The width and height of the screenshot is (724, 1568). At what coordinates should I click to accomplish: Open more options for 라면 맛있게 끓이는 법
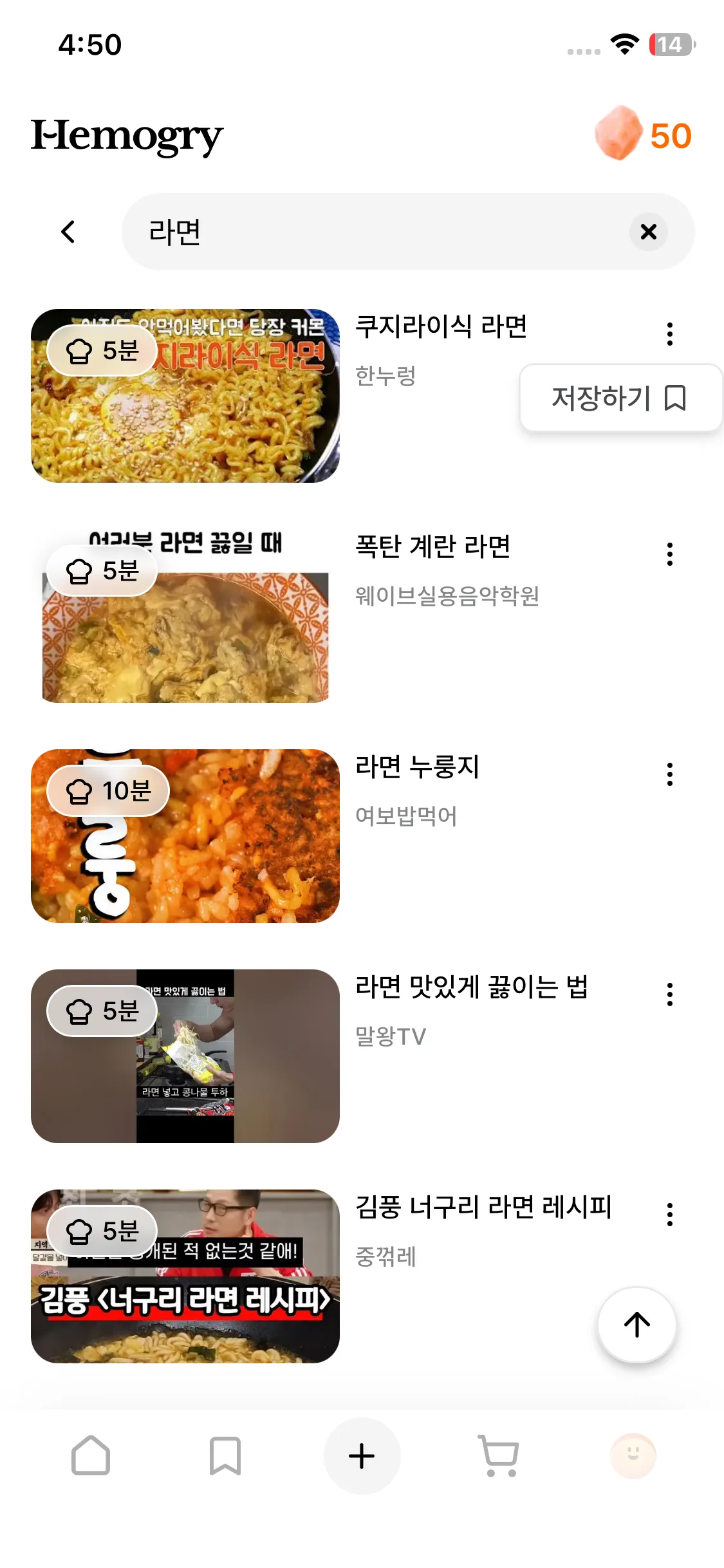pos(670,994)
